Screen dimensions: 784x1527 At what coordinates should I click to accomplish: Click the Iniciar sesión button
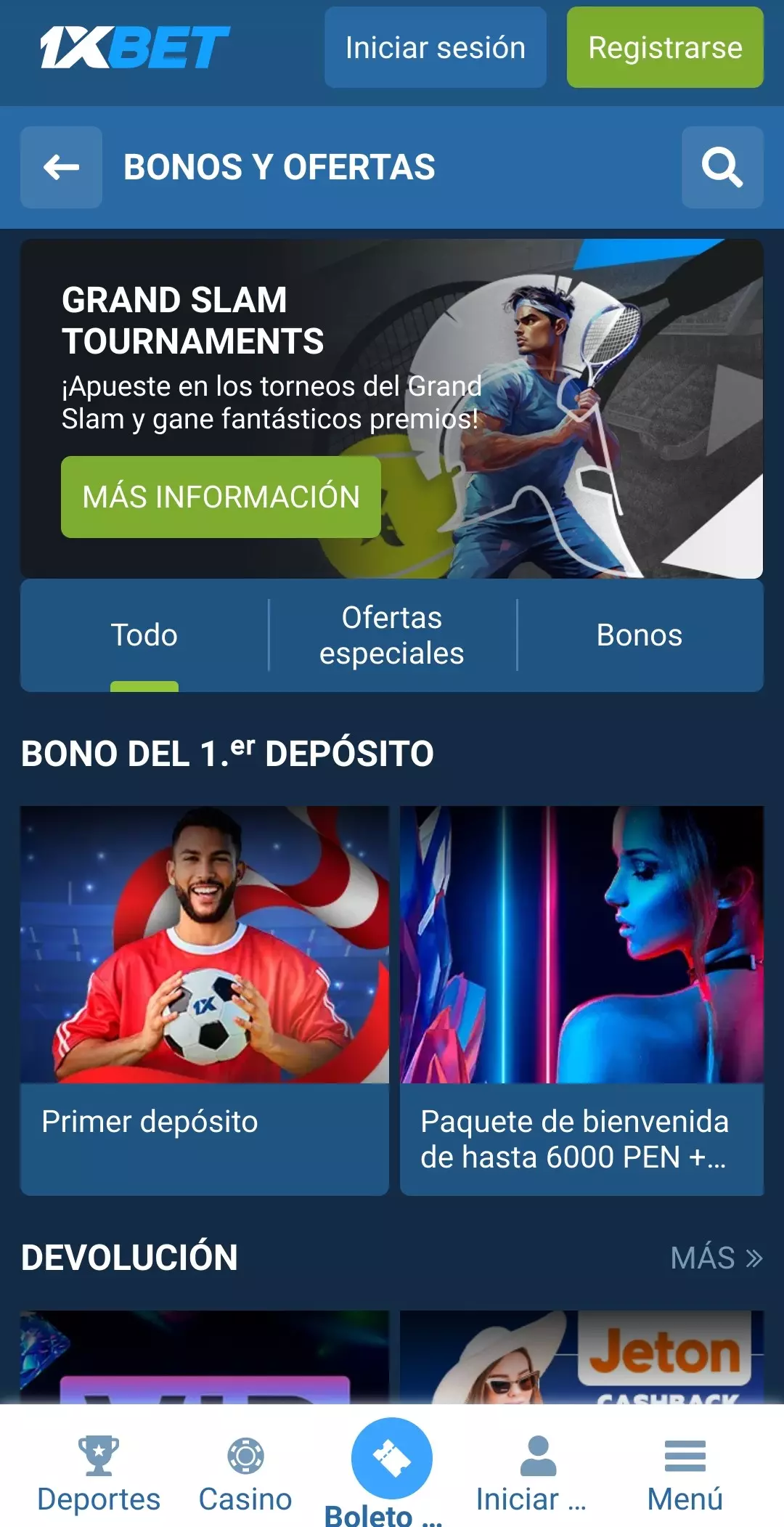coord(435,48)
